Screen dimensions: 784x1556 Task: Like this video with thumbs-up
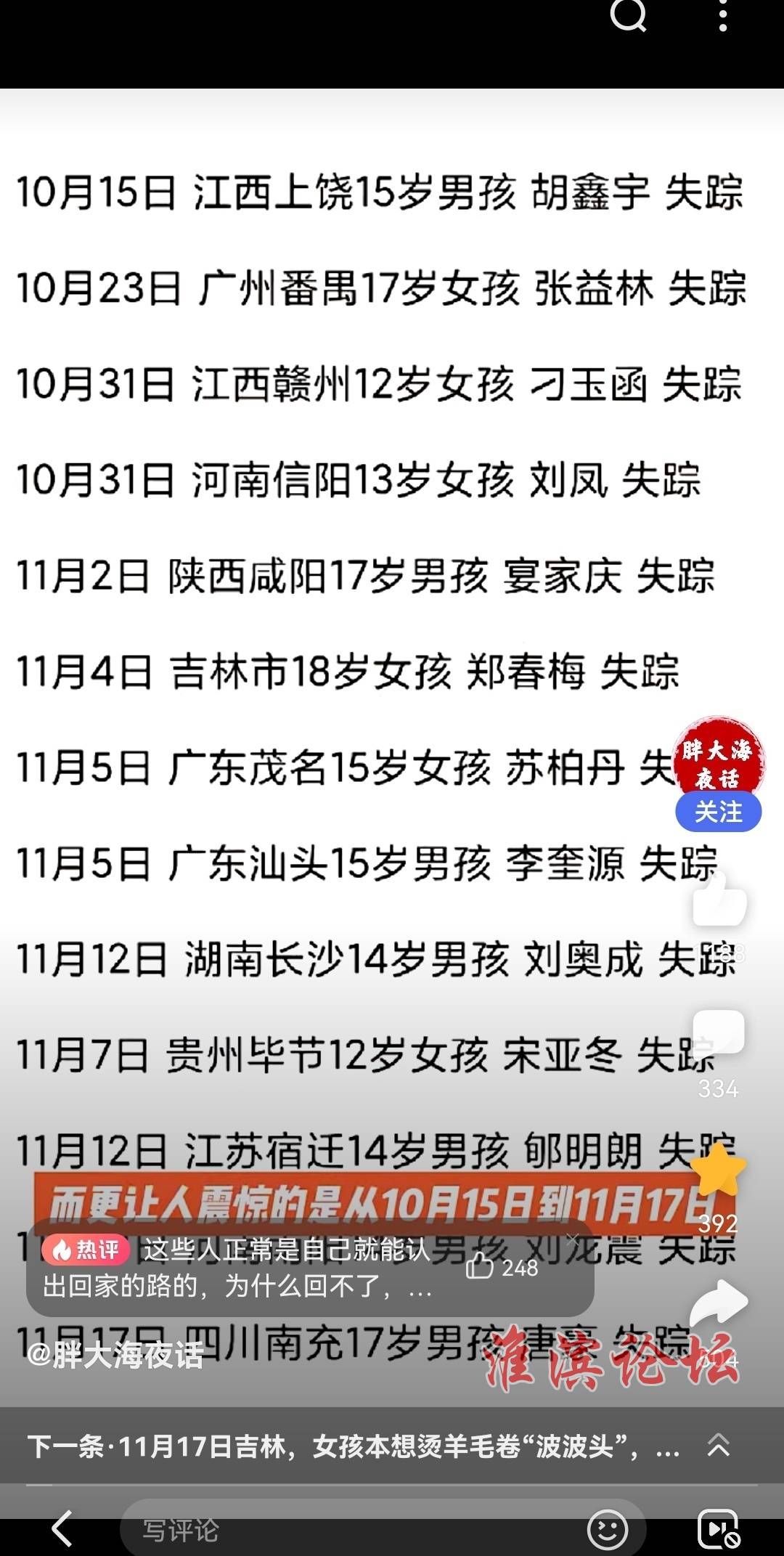click(x=719, y=900)
